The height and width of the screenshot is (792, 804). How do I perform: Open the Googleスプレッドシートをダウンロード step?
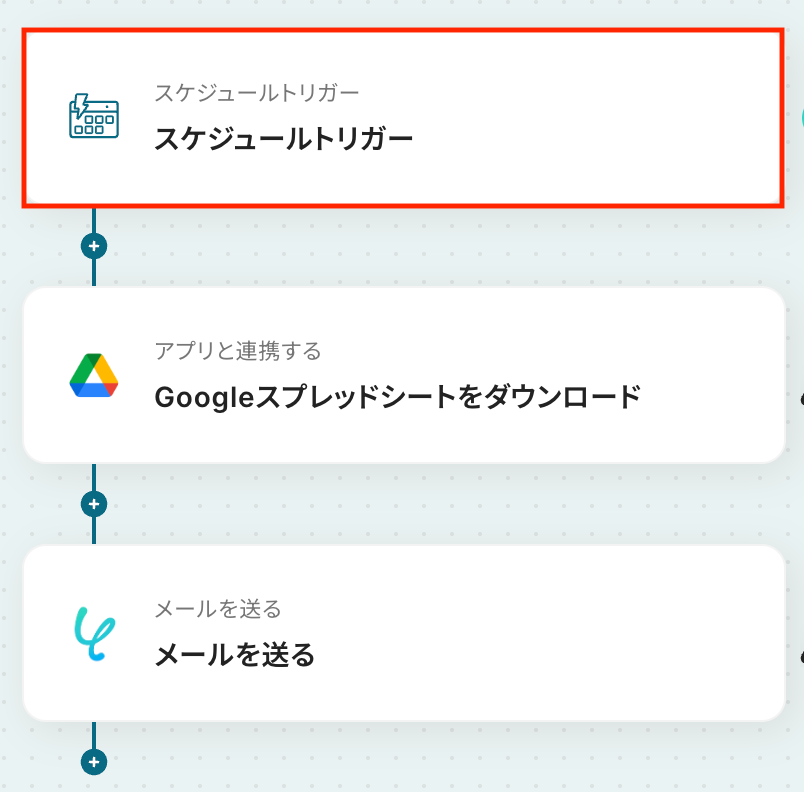400,376
